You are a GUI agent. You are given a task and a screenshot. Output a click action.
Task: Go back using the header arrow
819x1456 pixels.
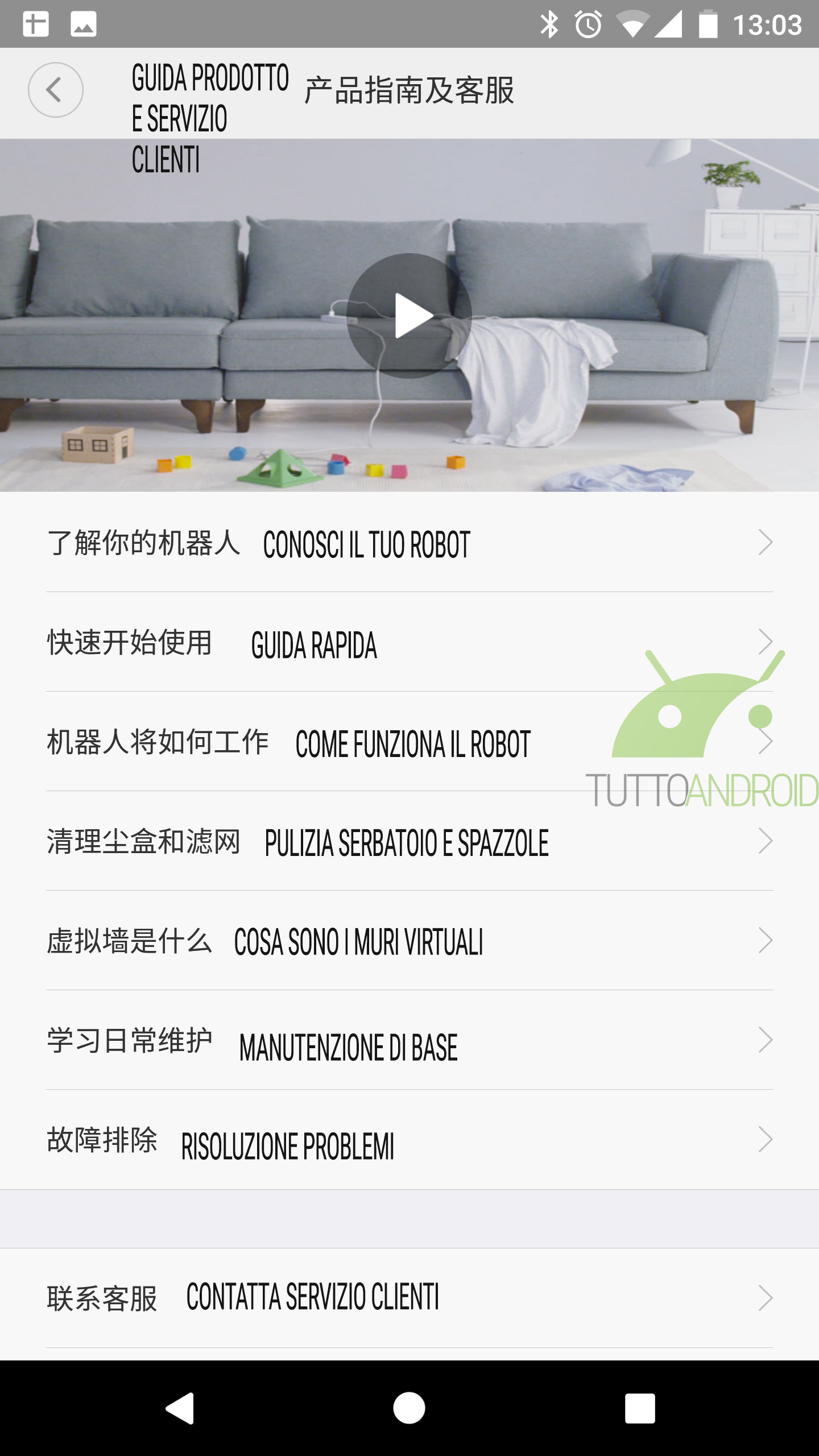[x=56, y=90]
